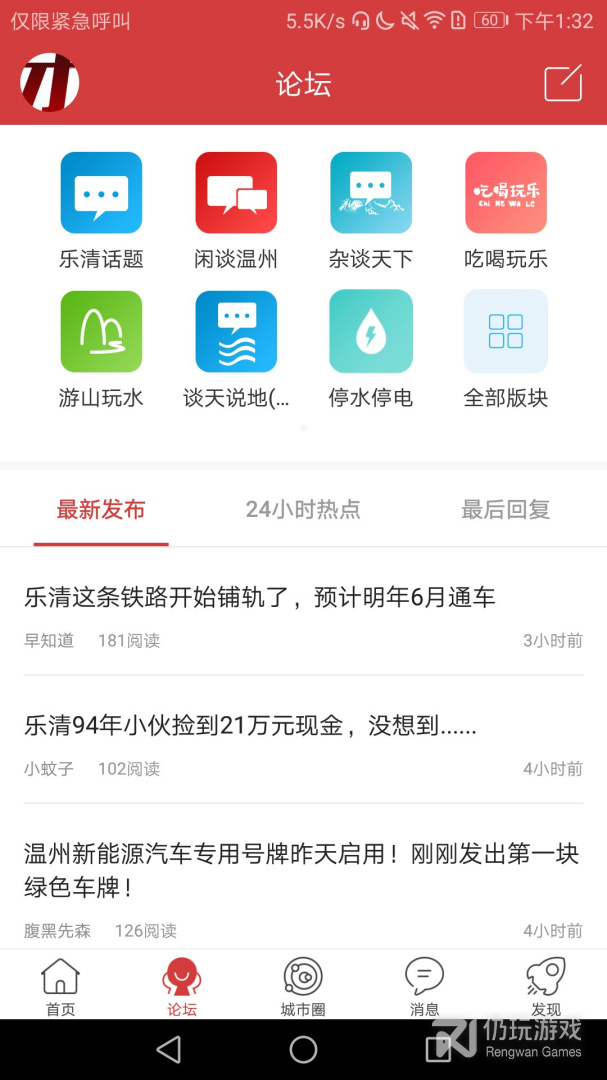Open the 吃喝玩乐 board

[x=506, y=211]
